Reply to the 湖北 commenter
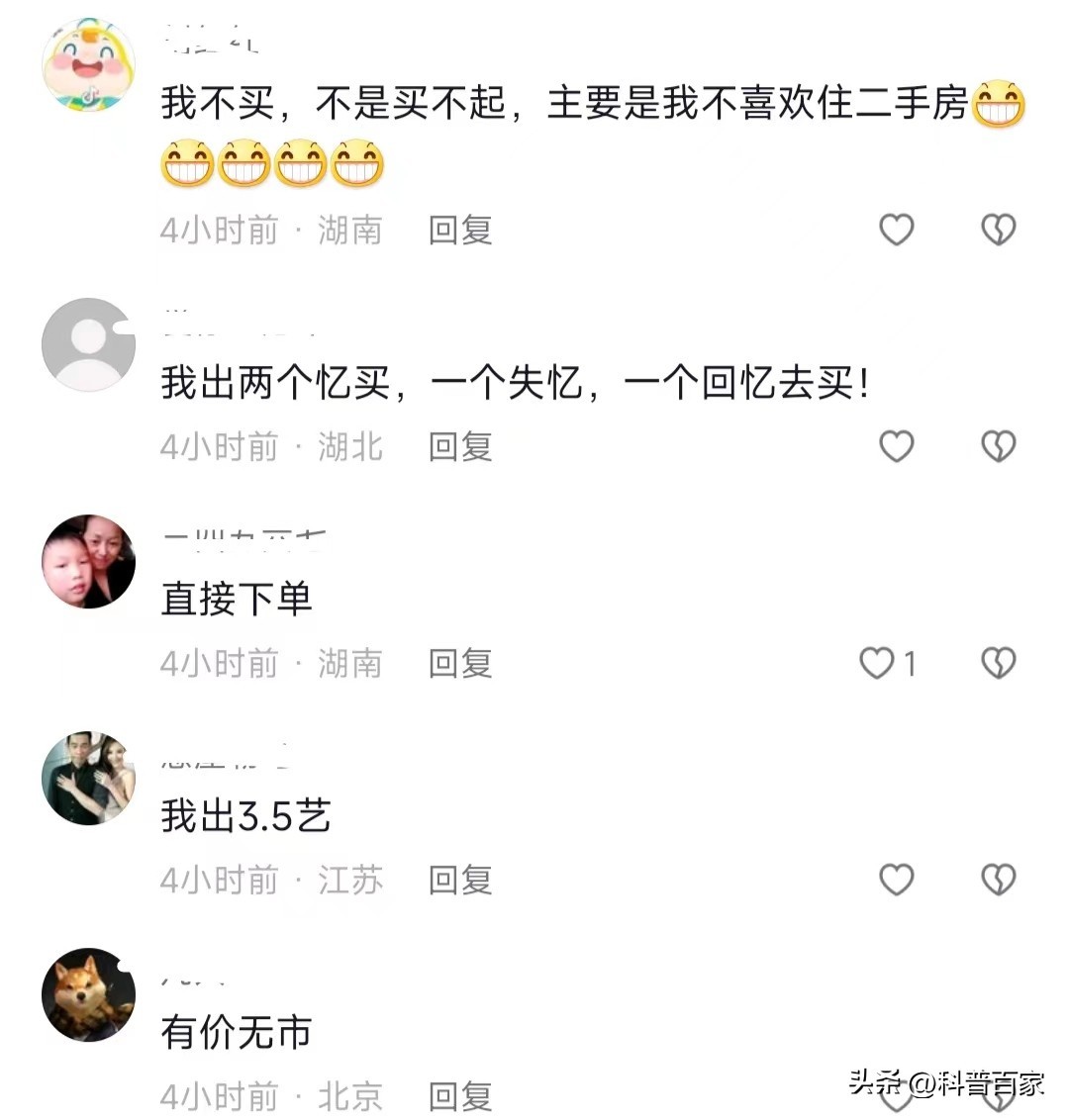This screenshot has width=1069, height=1120. click(x=460, y=447)
